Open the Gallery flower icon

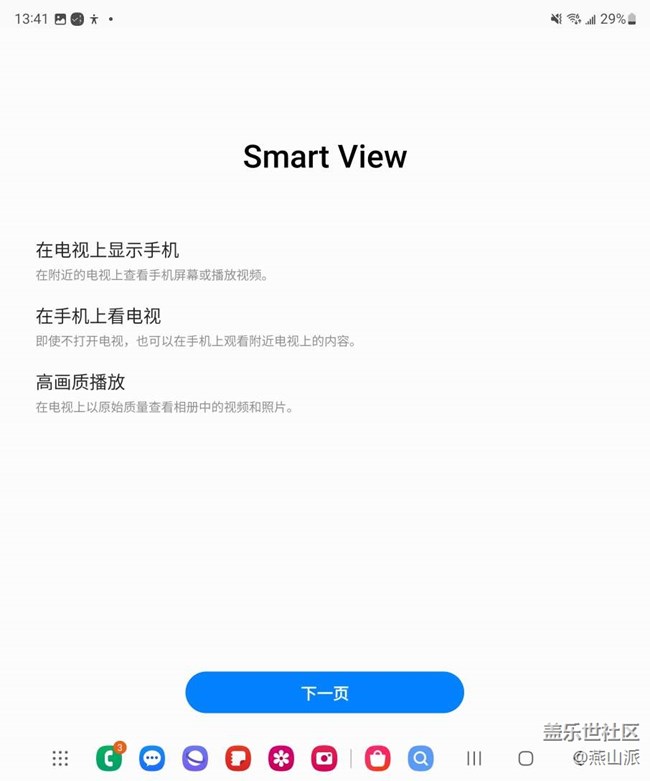281,758
